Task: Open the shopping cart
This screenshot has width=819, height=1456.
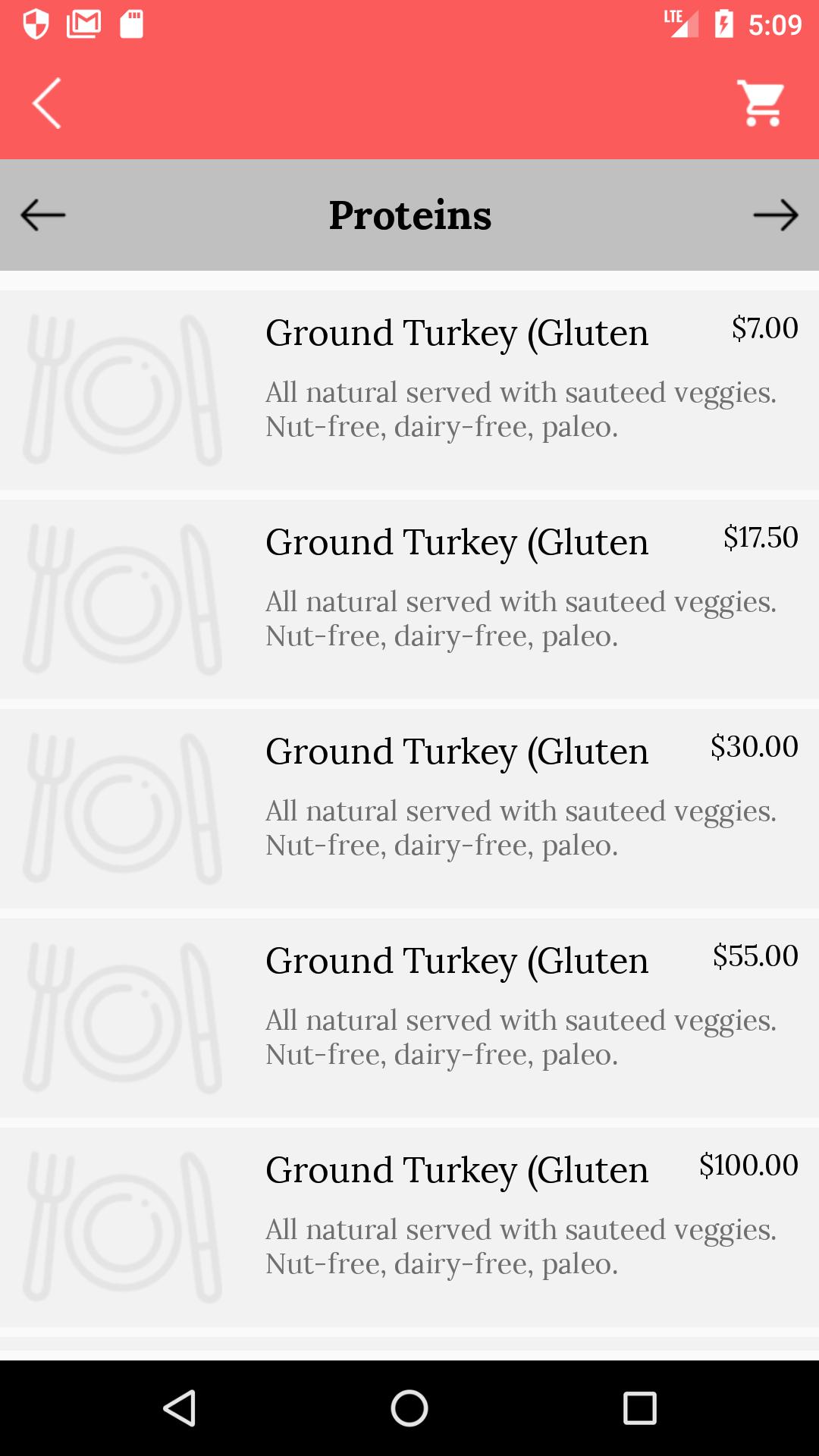Action: [761, 103]
